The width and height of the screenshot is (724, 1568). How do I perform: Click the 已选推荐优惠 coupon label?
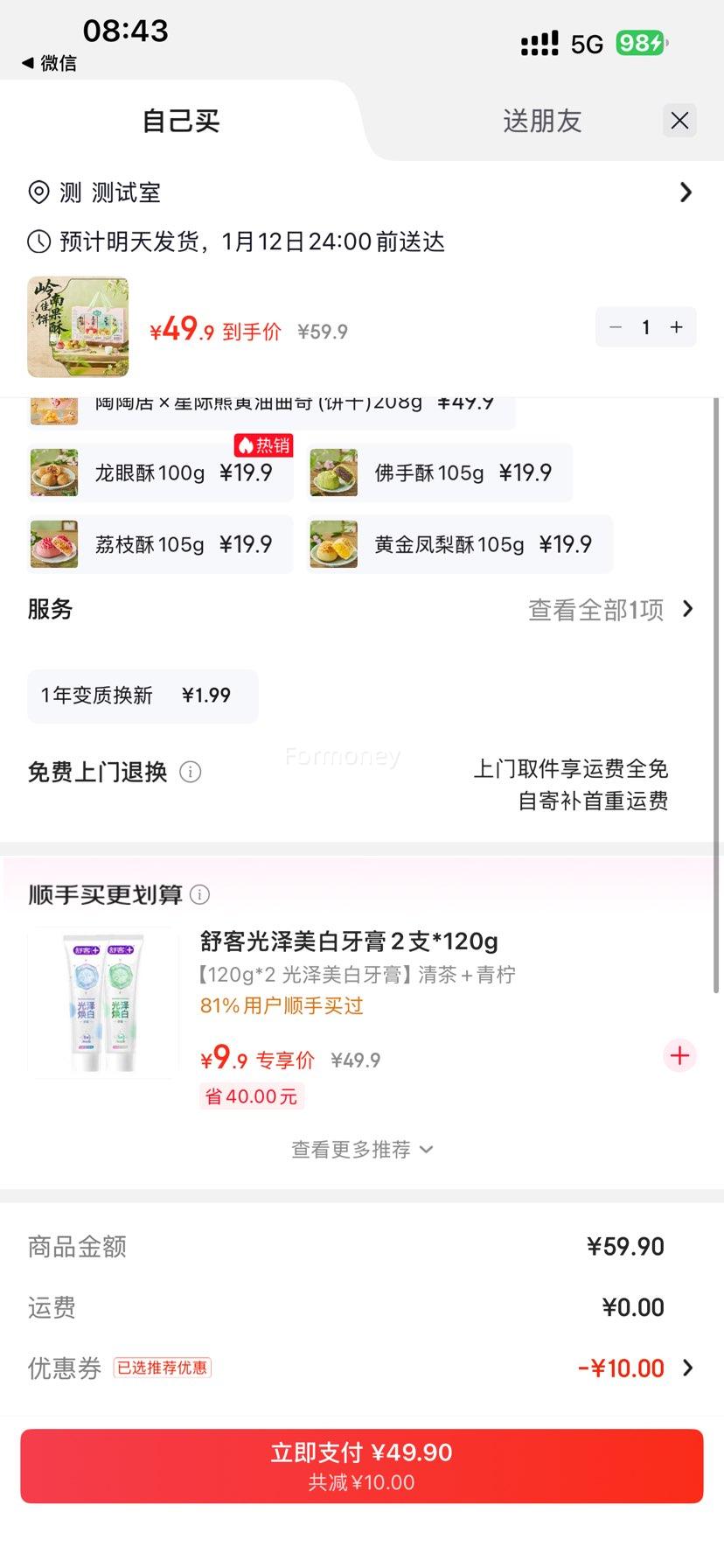point(163,1368)
